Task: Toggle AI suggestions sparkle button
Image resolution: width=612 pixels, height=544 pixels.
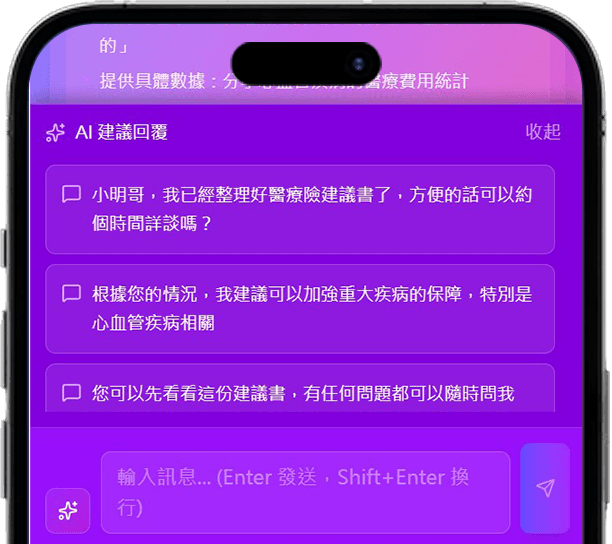Action: tap(68, 511)
